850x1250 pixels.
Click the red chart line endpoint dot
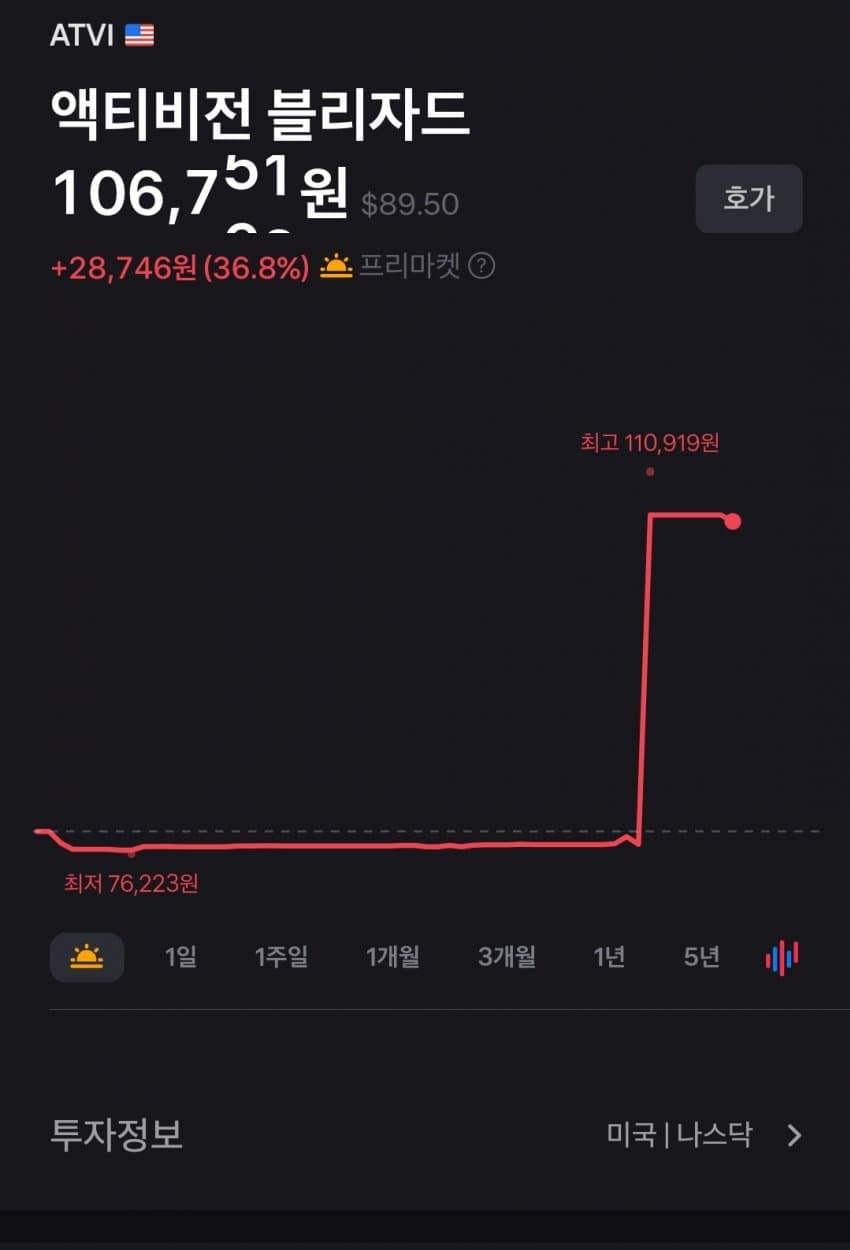click(x=732, y=519)
